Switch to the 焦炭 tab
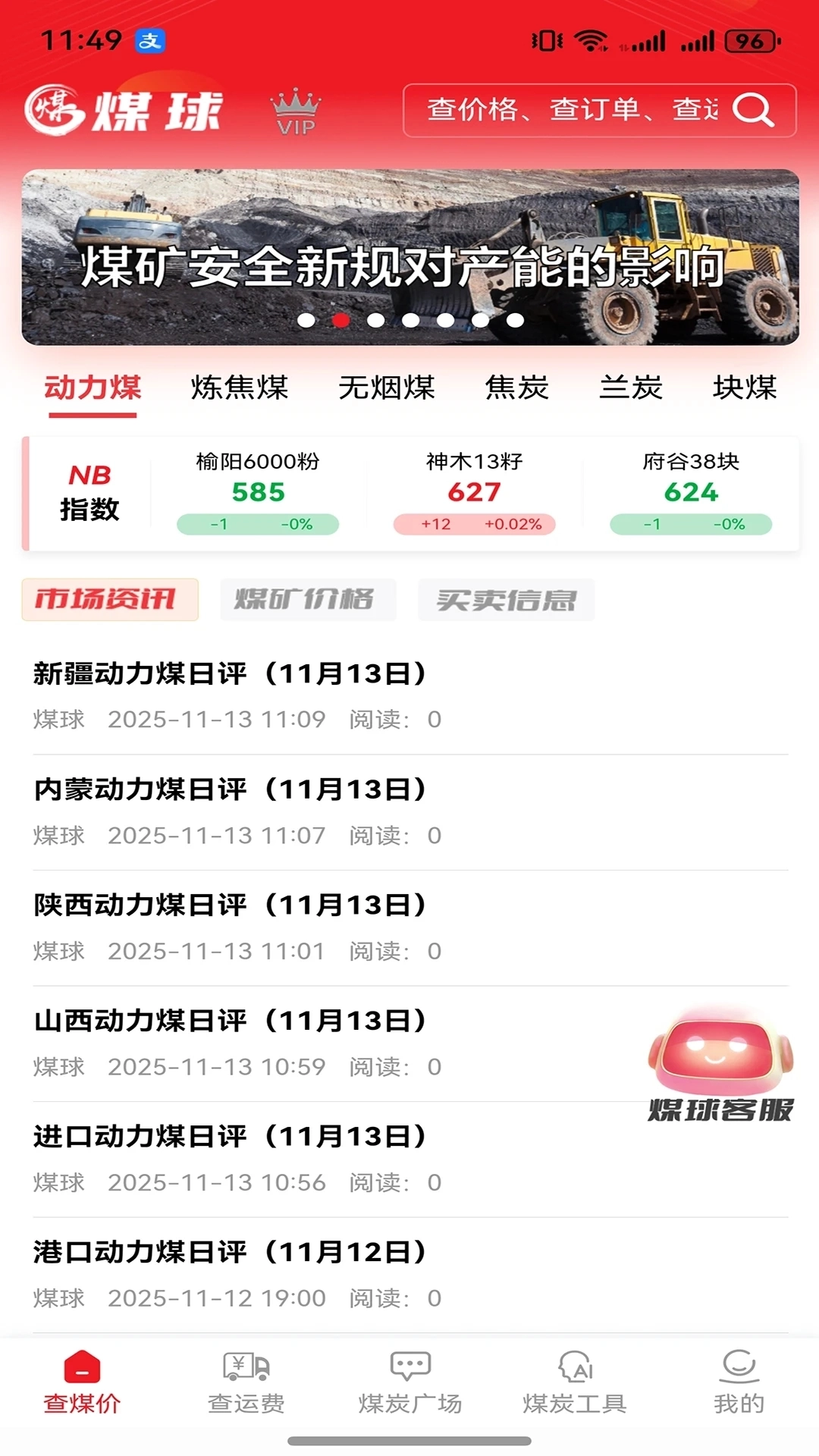This screenshot has width=819, height=1456. [519, 388]
